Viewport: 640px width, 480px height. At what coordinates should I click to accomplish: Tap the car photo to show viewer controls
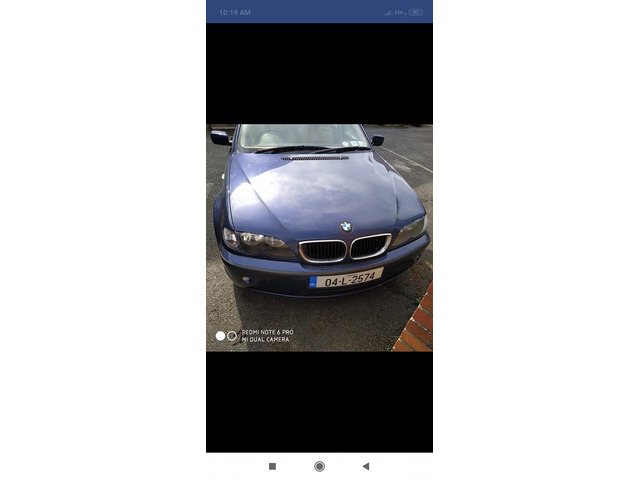click(319, 238)
